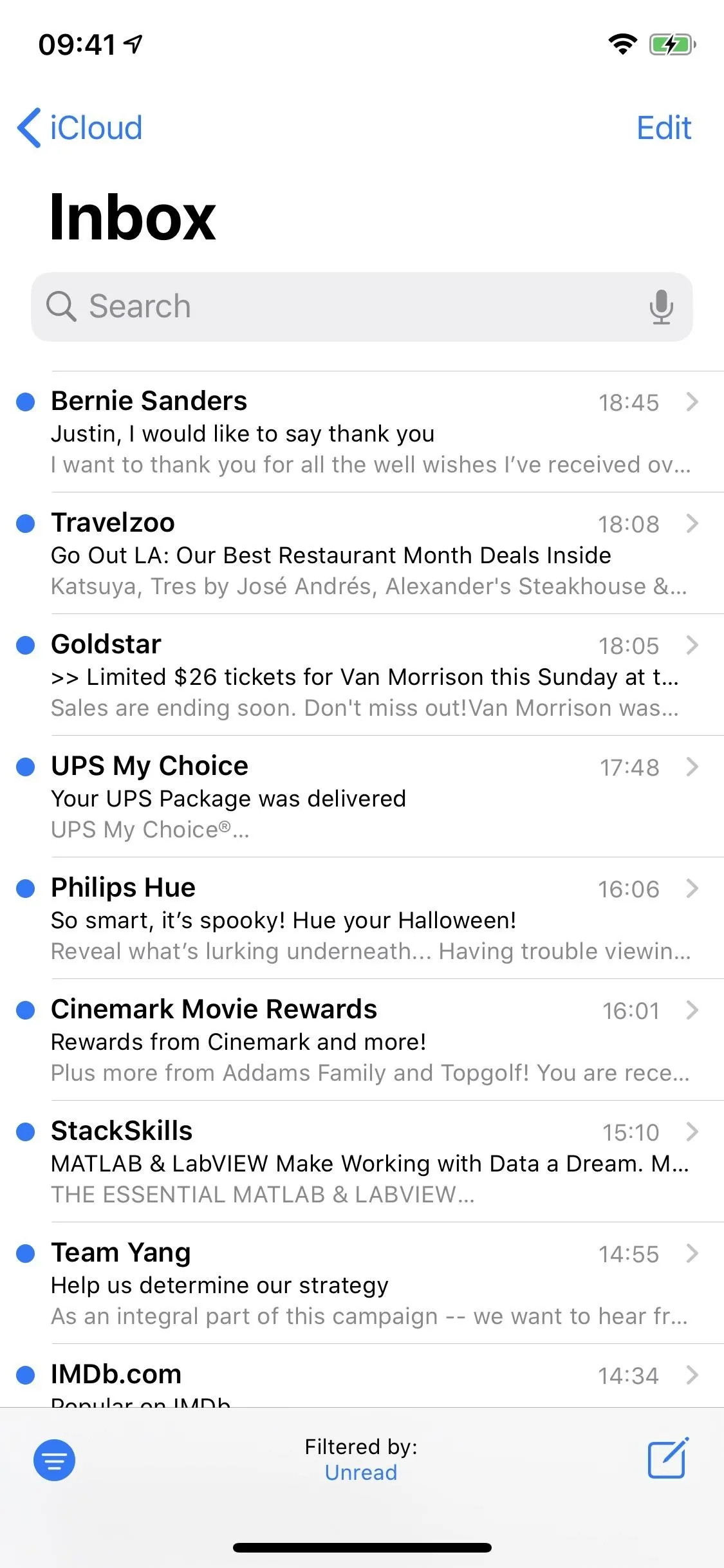The height and width of the screenshot is (1568, 724).
Task: Open the Cinemark Movie Rewards email
Action: (x=362, y=1040)
